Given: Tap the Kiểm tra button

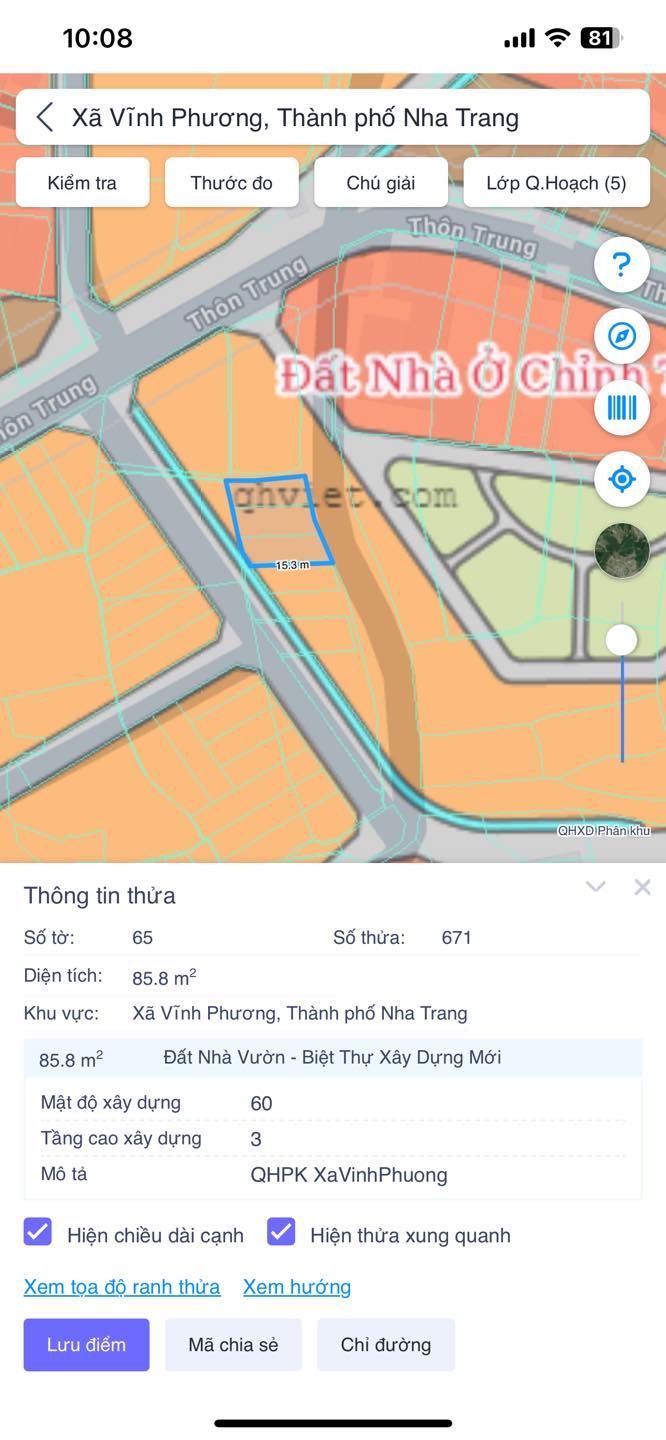Looking at the screenshot, I should pos(82,183).
